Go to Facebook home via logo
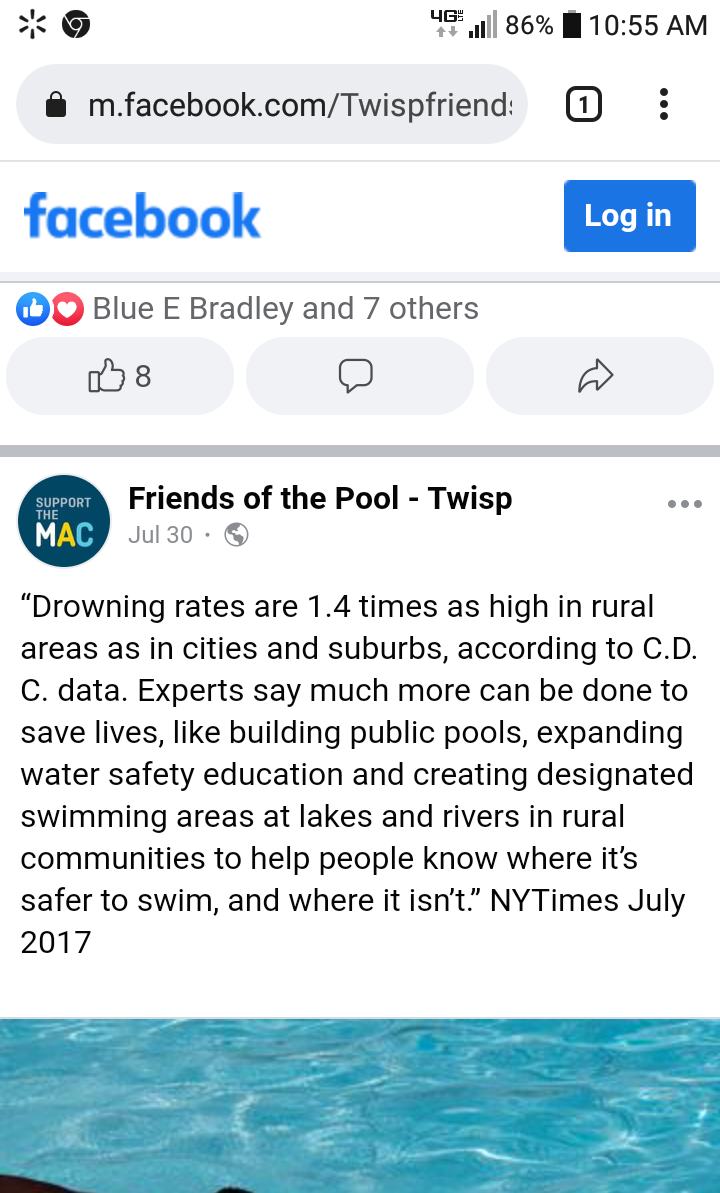The image size is (720, 1193). pyautogui.click(x=142, y=216)
